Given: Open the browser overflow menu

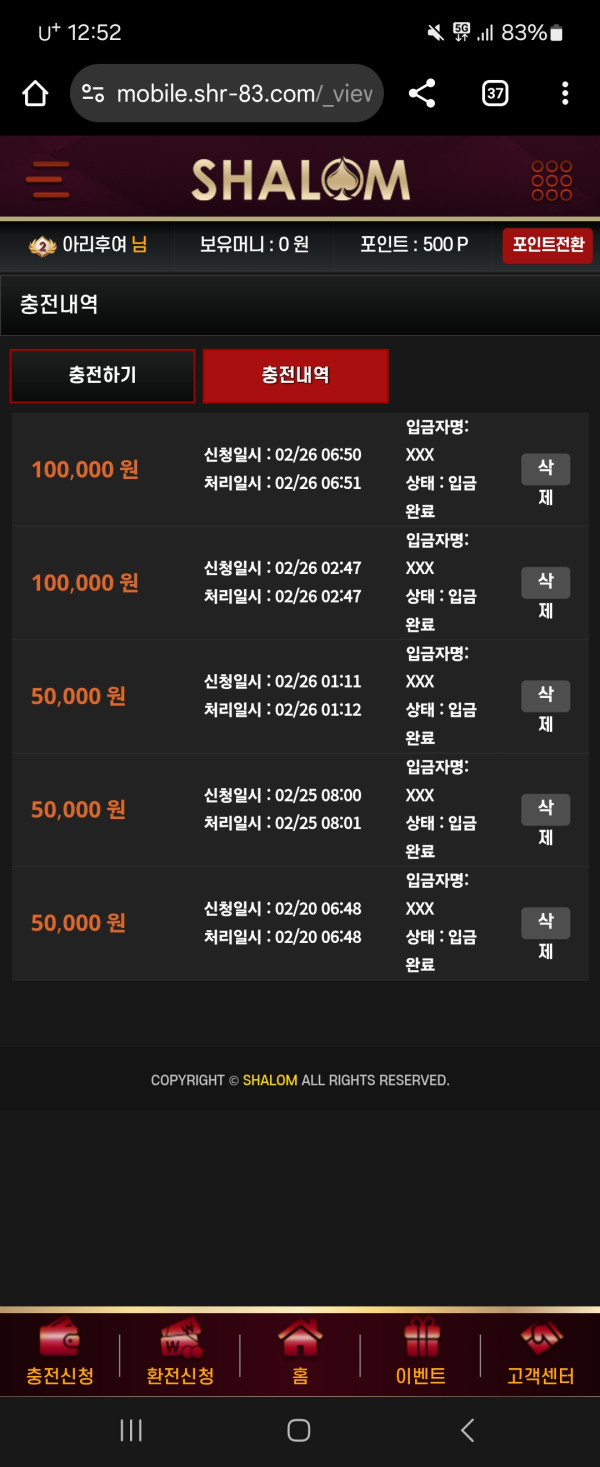Looking at the screenshot, I should pyautogui.click(x=565, y=94).
